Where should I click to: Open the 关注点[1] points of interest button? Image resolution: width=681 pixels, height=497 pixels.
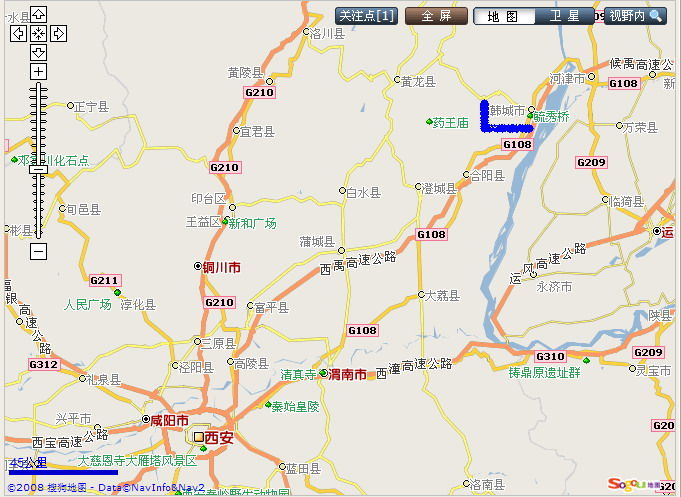[x=367, y=16]
